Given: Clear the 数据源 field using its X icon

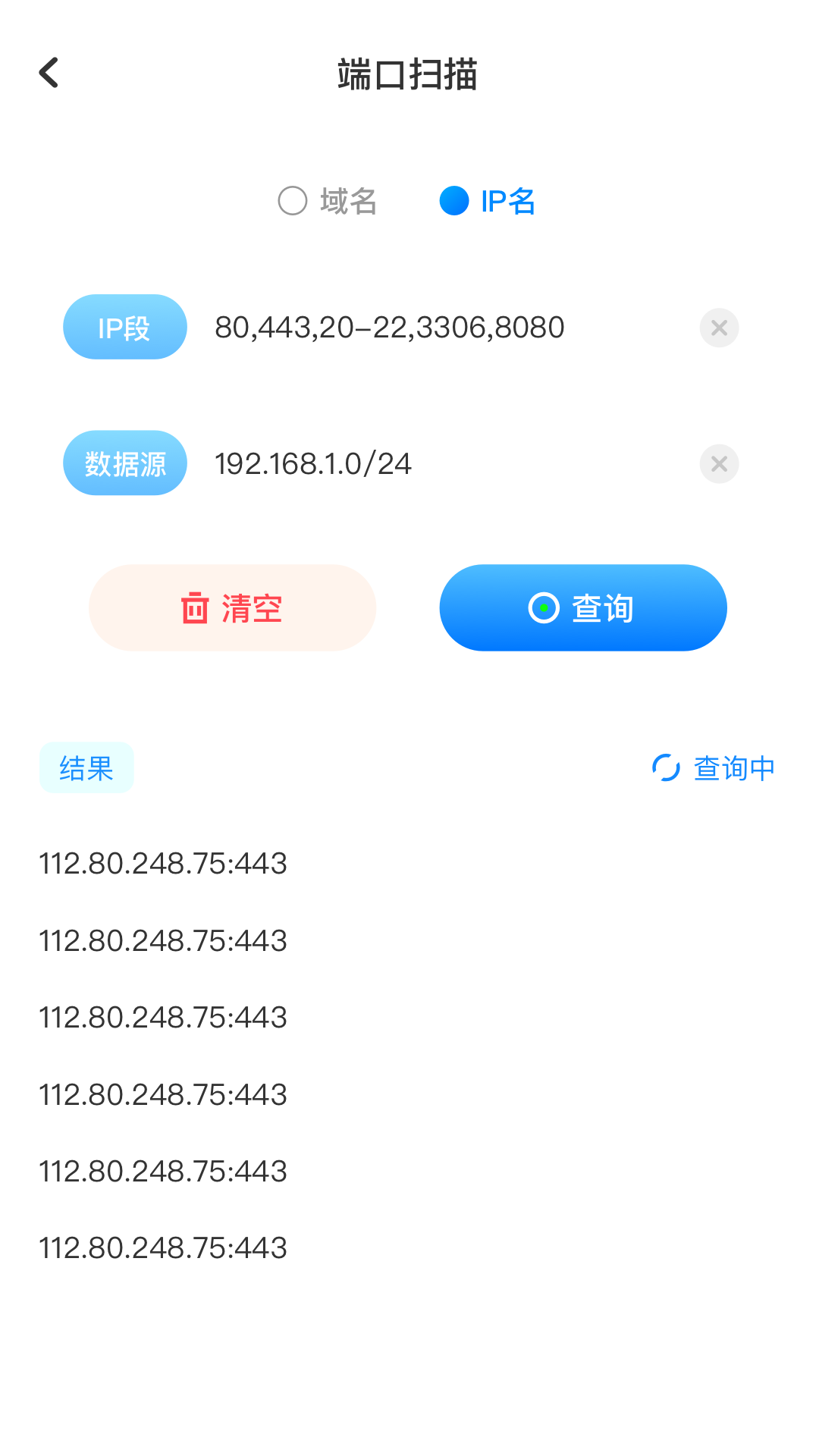Looking at the screenshot, I should coord(718,463).
